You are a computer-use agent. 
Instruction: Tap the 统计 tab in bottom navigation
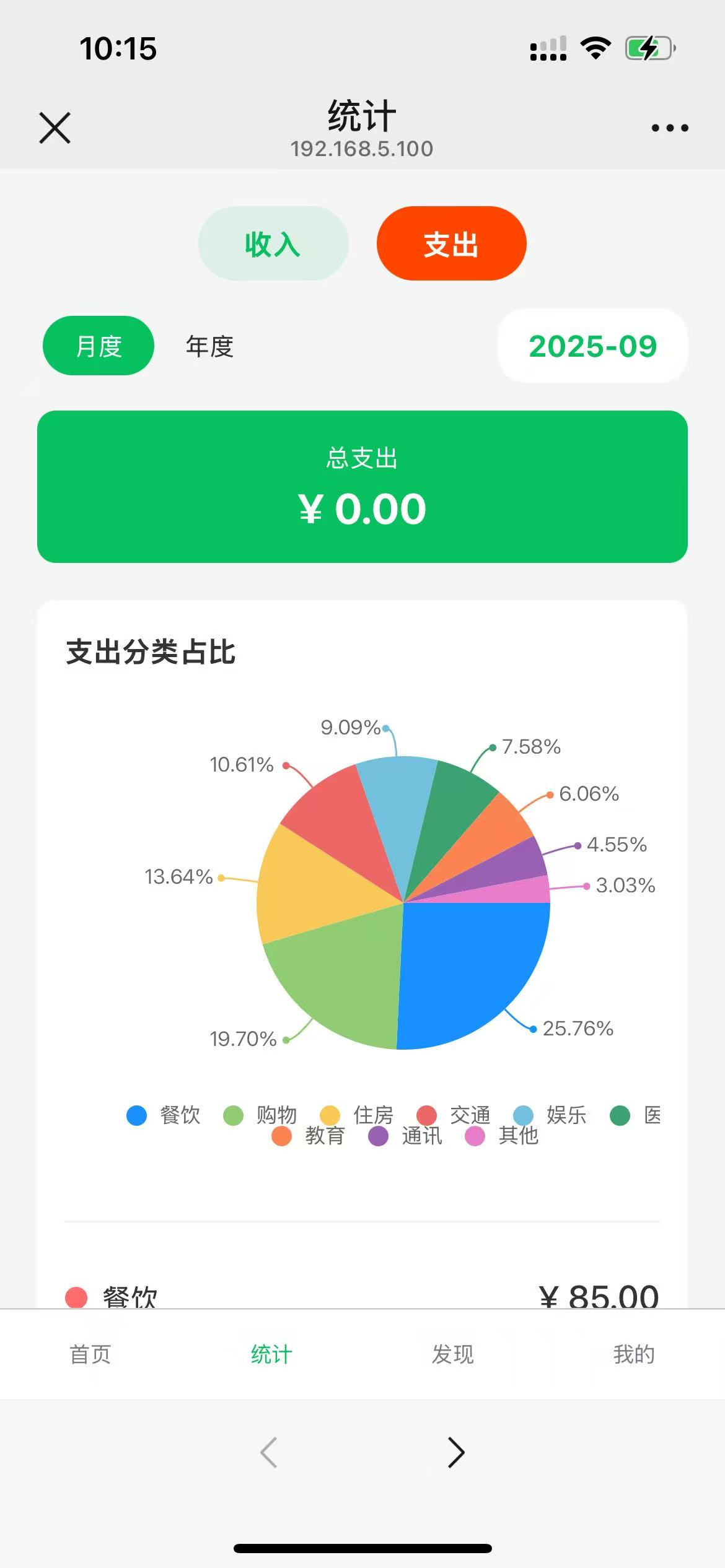(x=271, y=1354)
